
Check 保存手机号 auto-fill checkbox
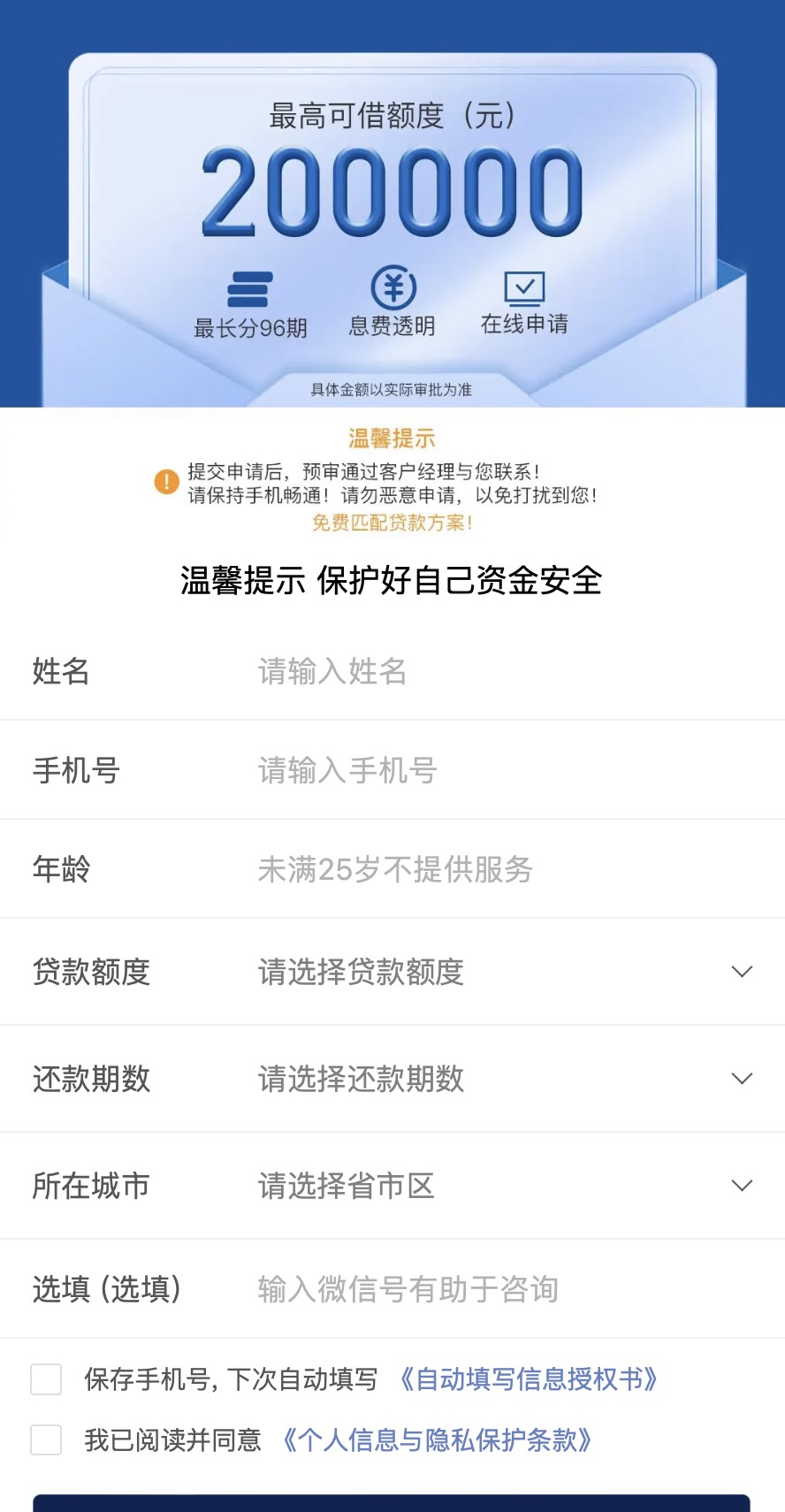(46, 1379)
